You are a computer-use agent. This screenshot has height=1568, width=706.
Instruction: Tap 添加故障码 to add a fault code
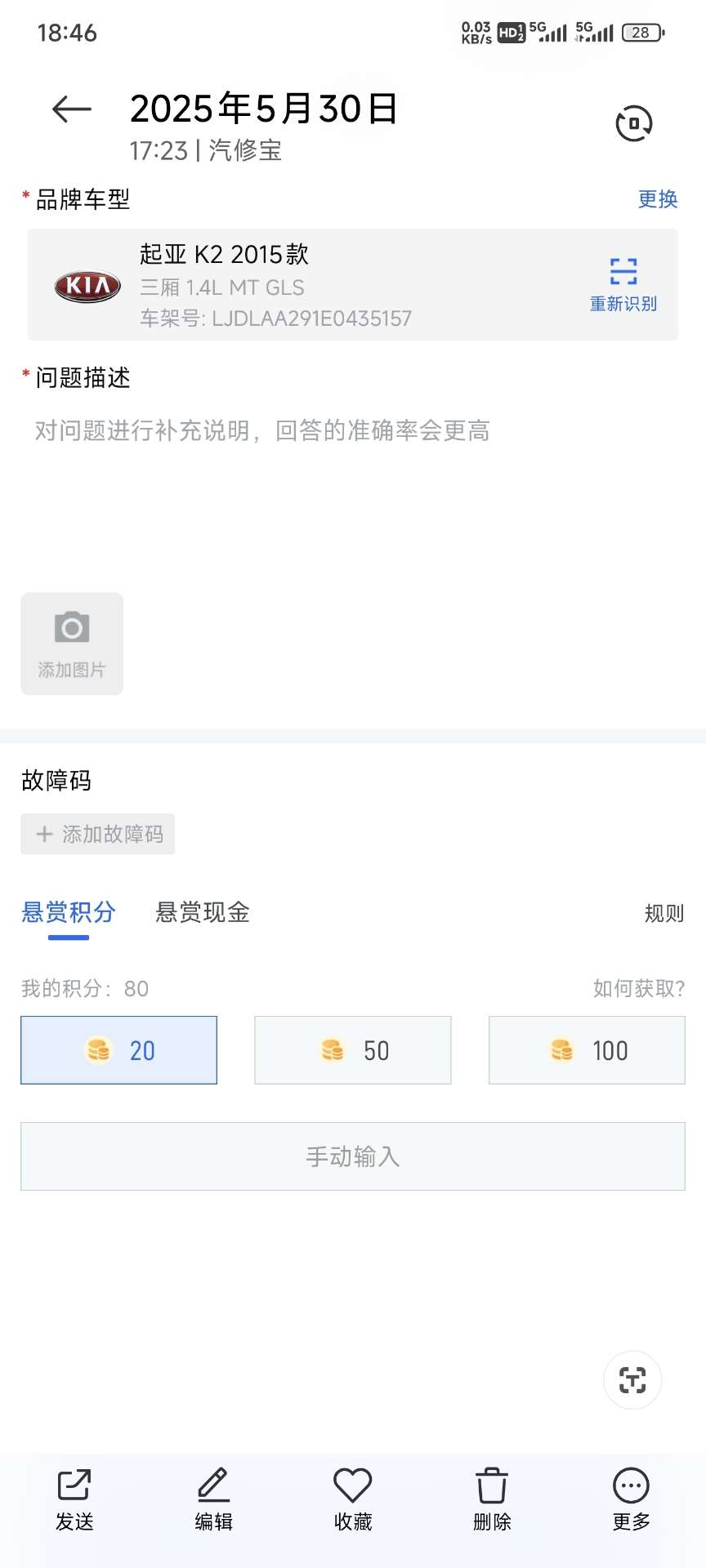point(98,834)
